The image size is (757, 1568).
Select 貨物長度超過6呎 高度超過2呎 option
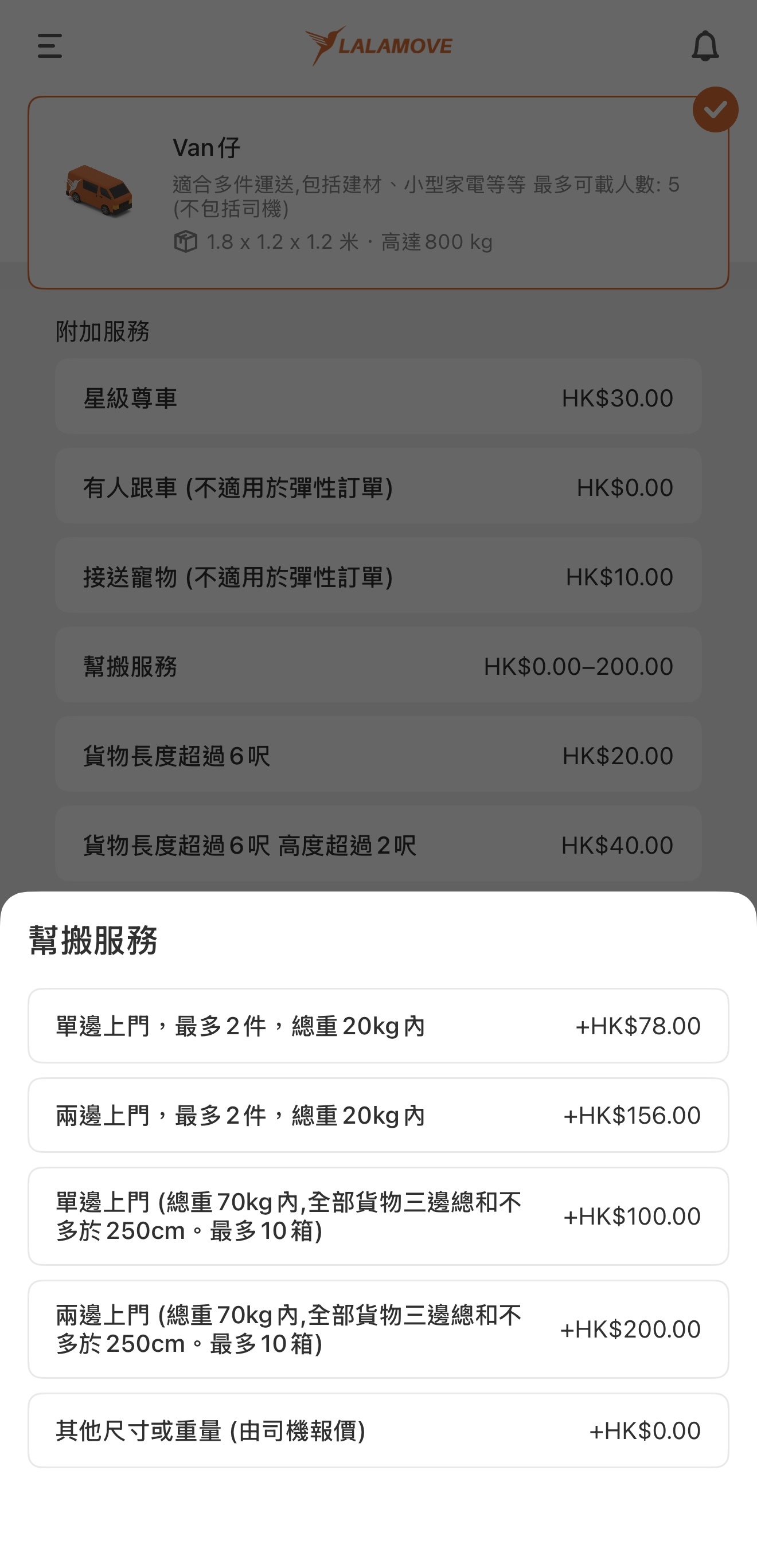point(378,844)
